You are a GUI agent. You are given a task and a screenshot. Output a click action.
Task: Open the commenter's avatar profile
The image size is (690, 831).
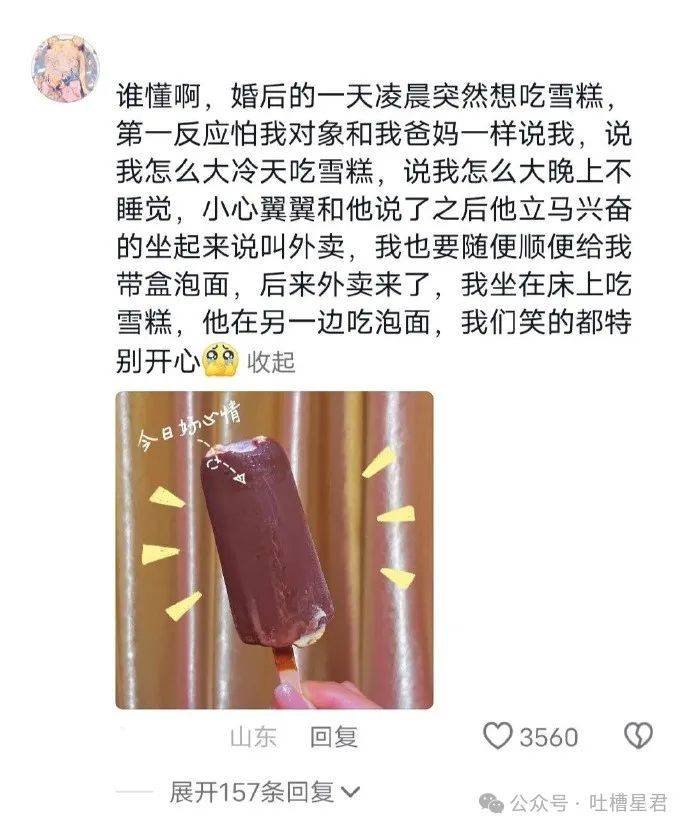tap(66, 65)
